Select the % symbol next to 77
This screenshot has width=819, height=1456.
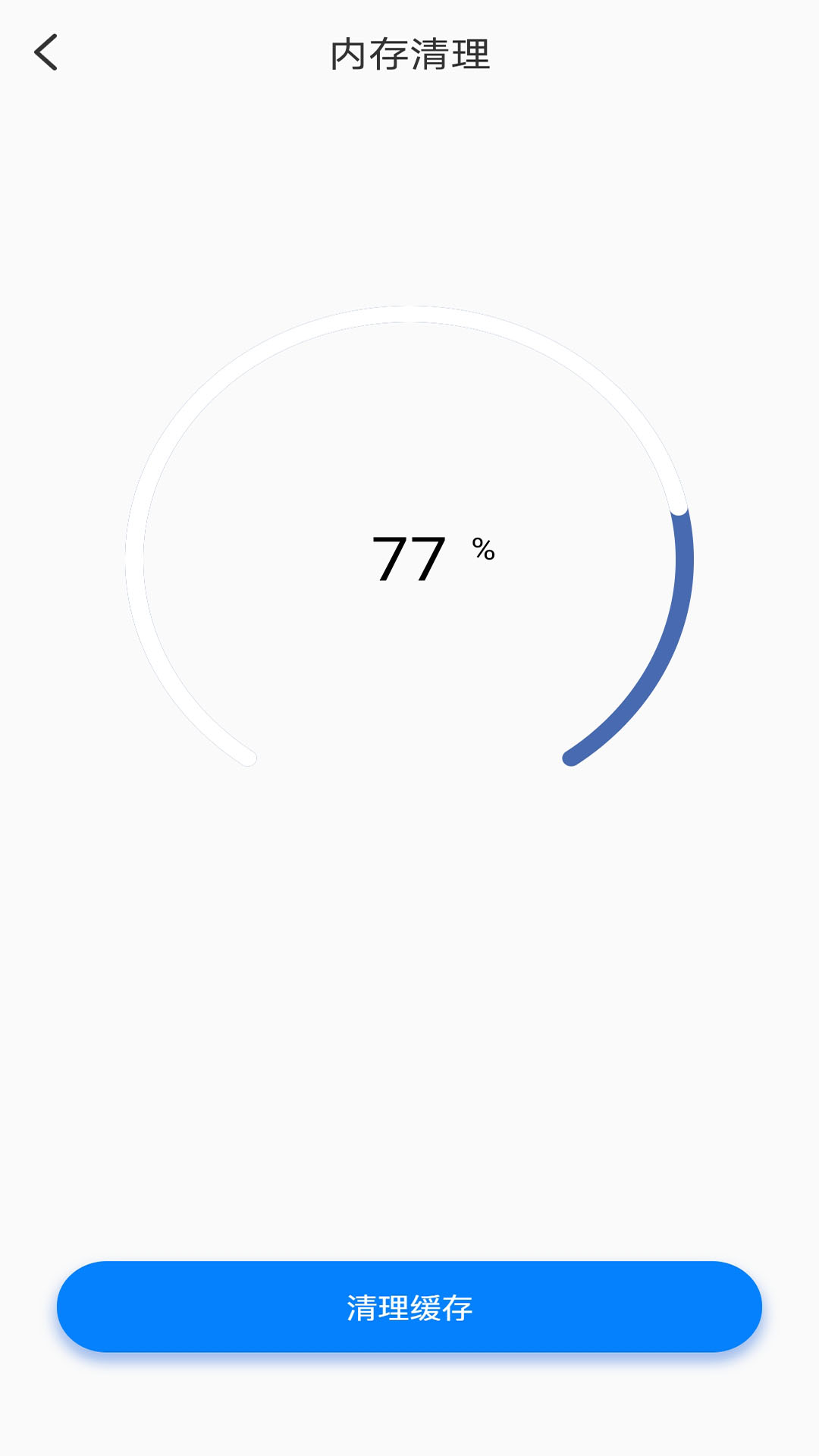(x=481, y=550)
